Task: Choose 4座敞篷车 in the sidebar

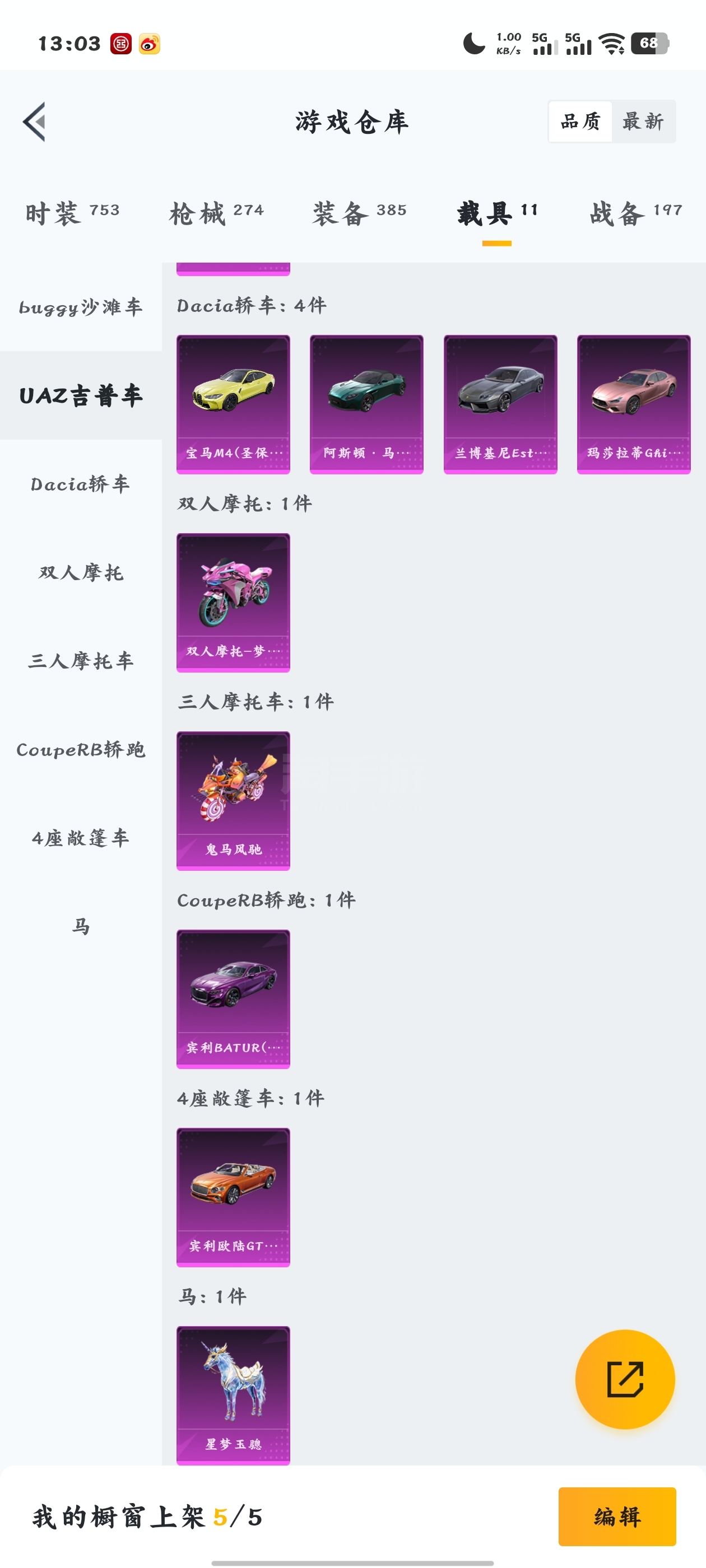Action: (x=81, y=838)
